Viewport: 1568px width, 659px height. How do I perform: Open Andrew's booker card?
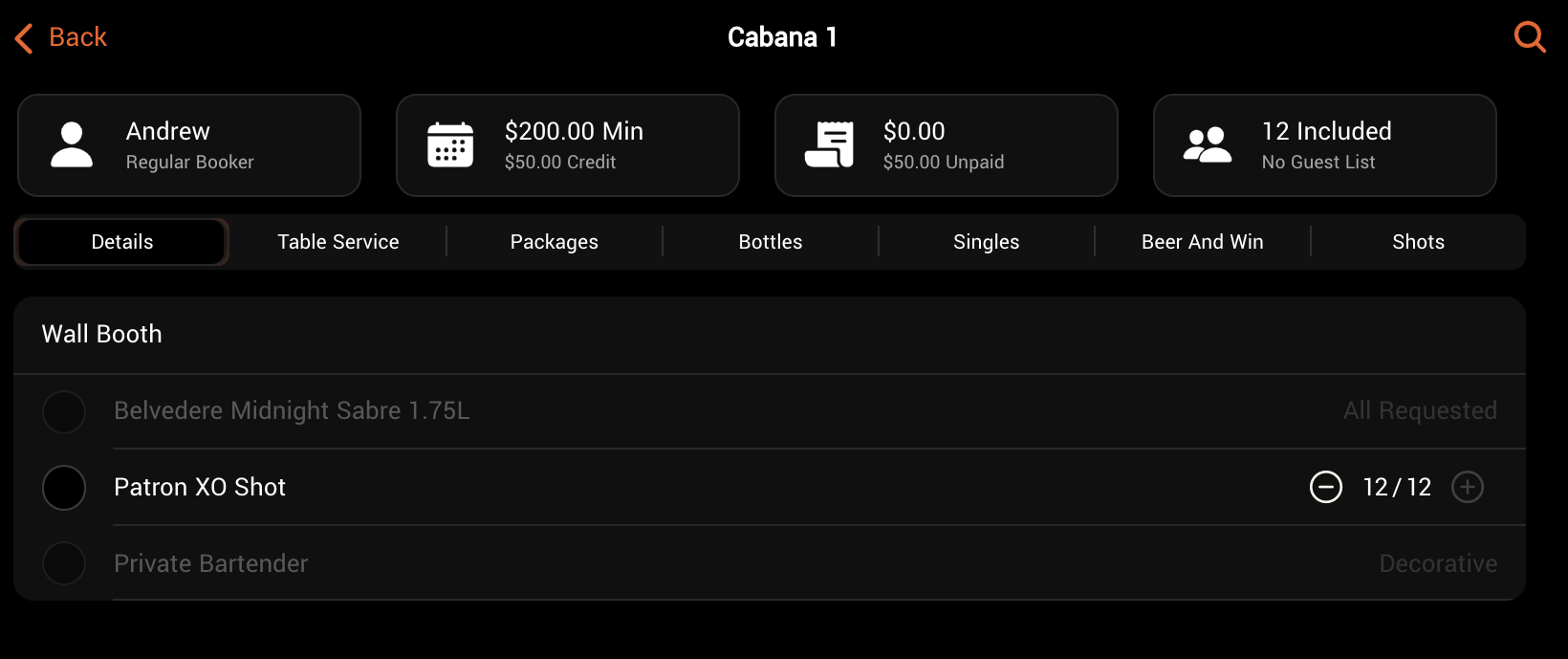click(189, 145)
